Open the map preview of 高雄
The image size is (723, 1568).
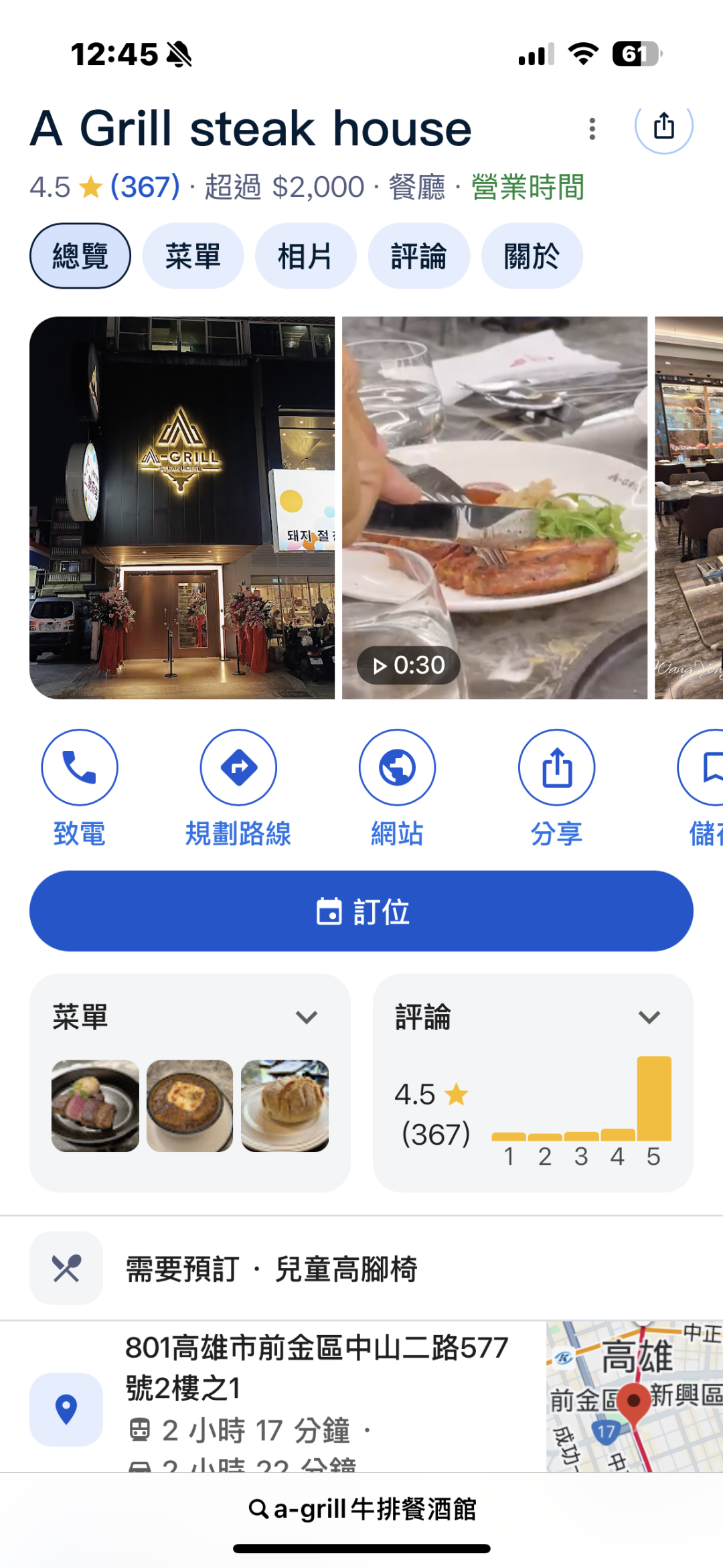click(635, 1397)
